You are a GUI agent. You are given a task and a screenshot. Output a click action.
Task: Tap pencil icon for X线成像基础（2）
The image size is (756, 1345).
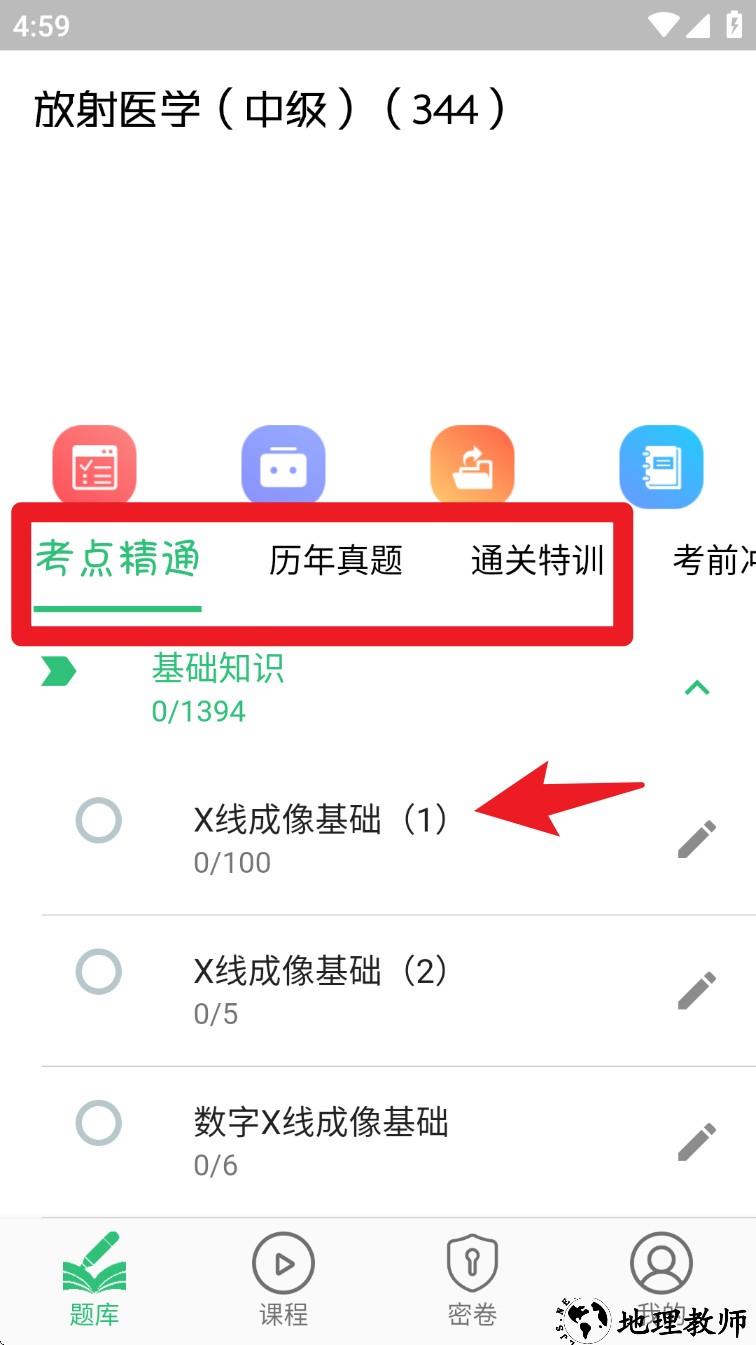pos(696,990)
